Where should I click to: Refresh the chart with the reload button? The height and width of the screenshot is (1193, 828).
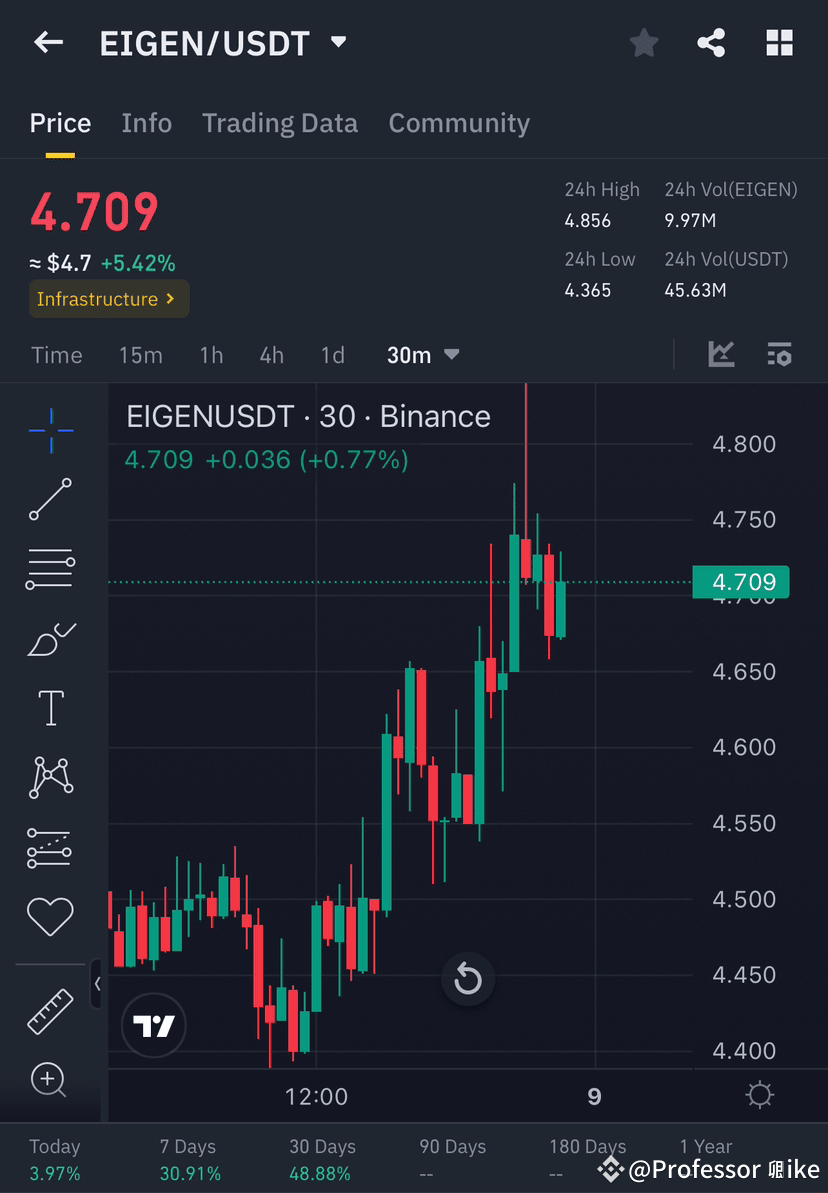coord(468,980)
